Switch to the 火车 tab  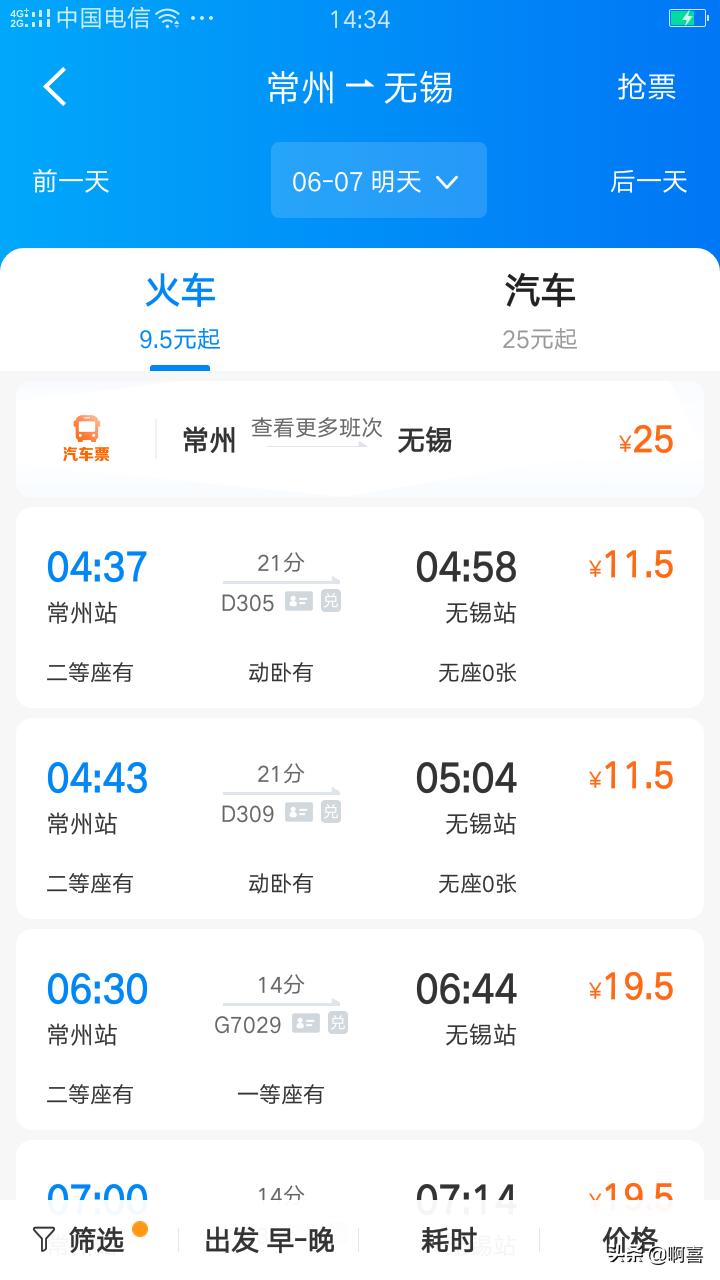click(180, 310)
